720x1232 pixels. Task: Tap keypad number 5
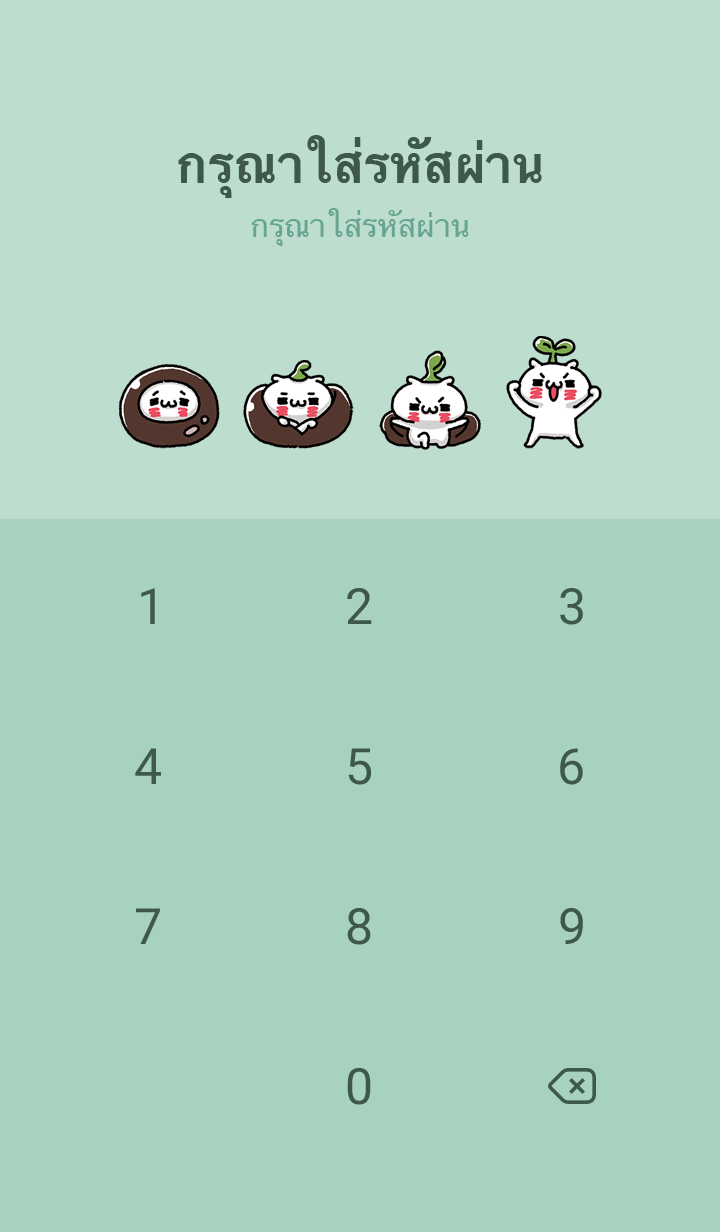click(359, 767)
